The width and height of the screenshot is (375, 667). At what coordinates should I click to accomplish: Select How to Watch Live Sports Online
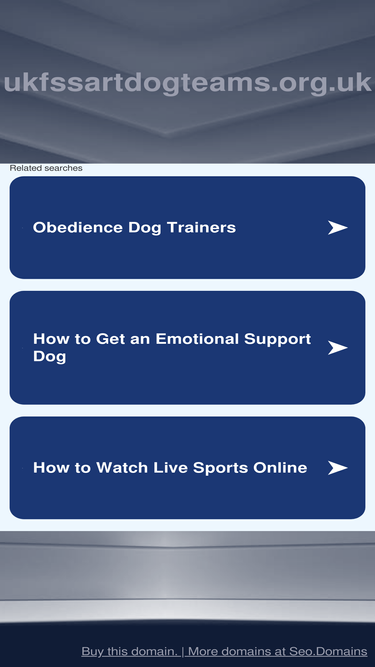[187, 467]
